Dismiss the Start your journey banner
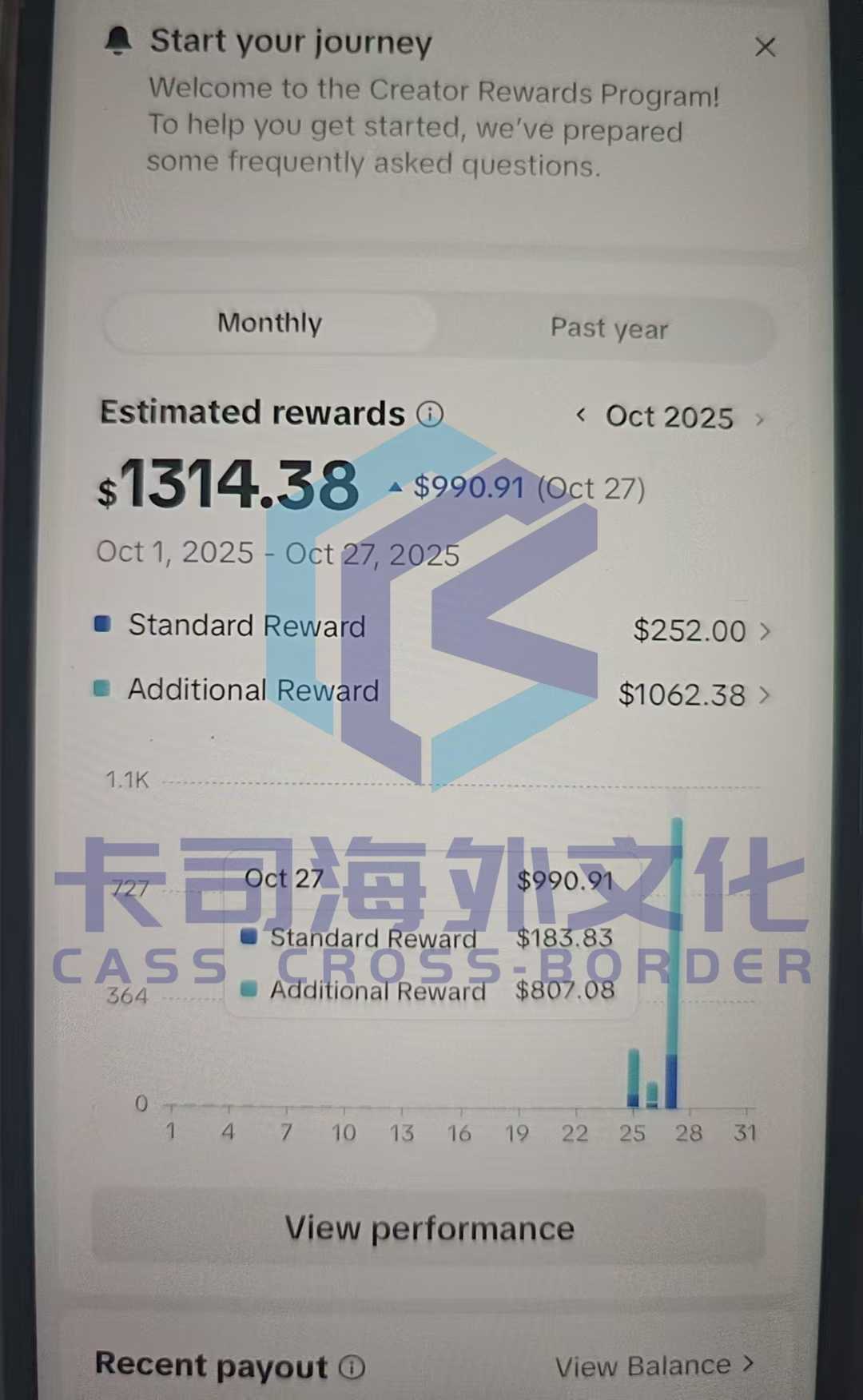Screen dimensions: 863x1400 (765, 47)
